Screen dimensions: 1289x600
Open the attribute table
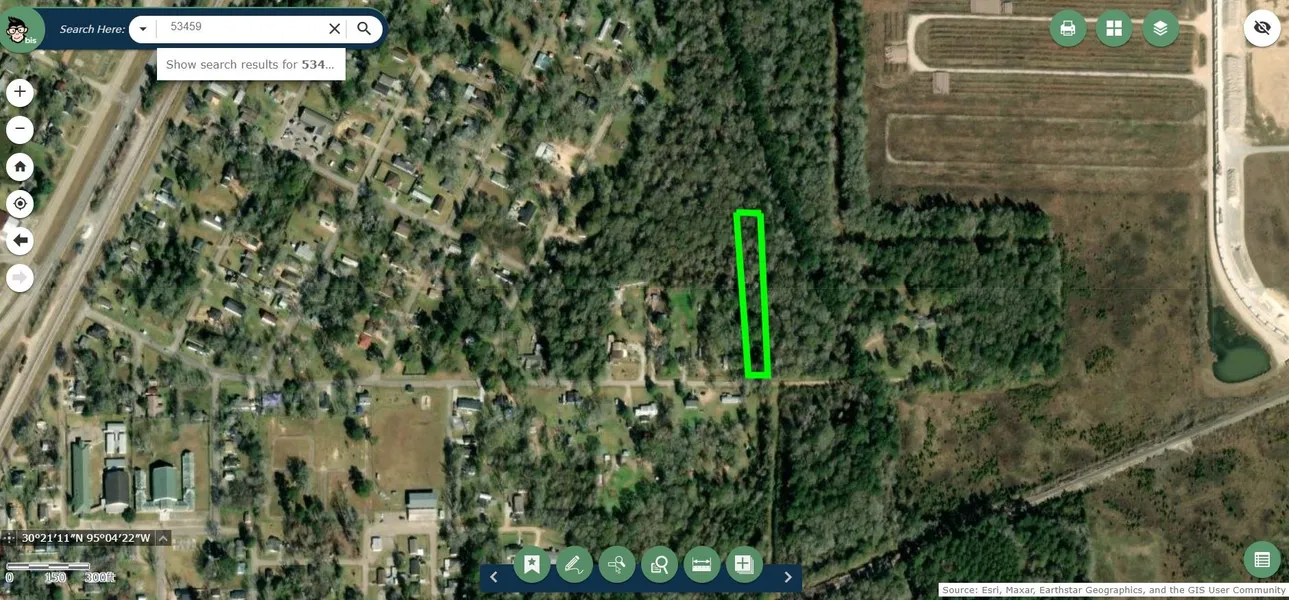coord(1262,560)
